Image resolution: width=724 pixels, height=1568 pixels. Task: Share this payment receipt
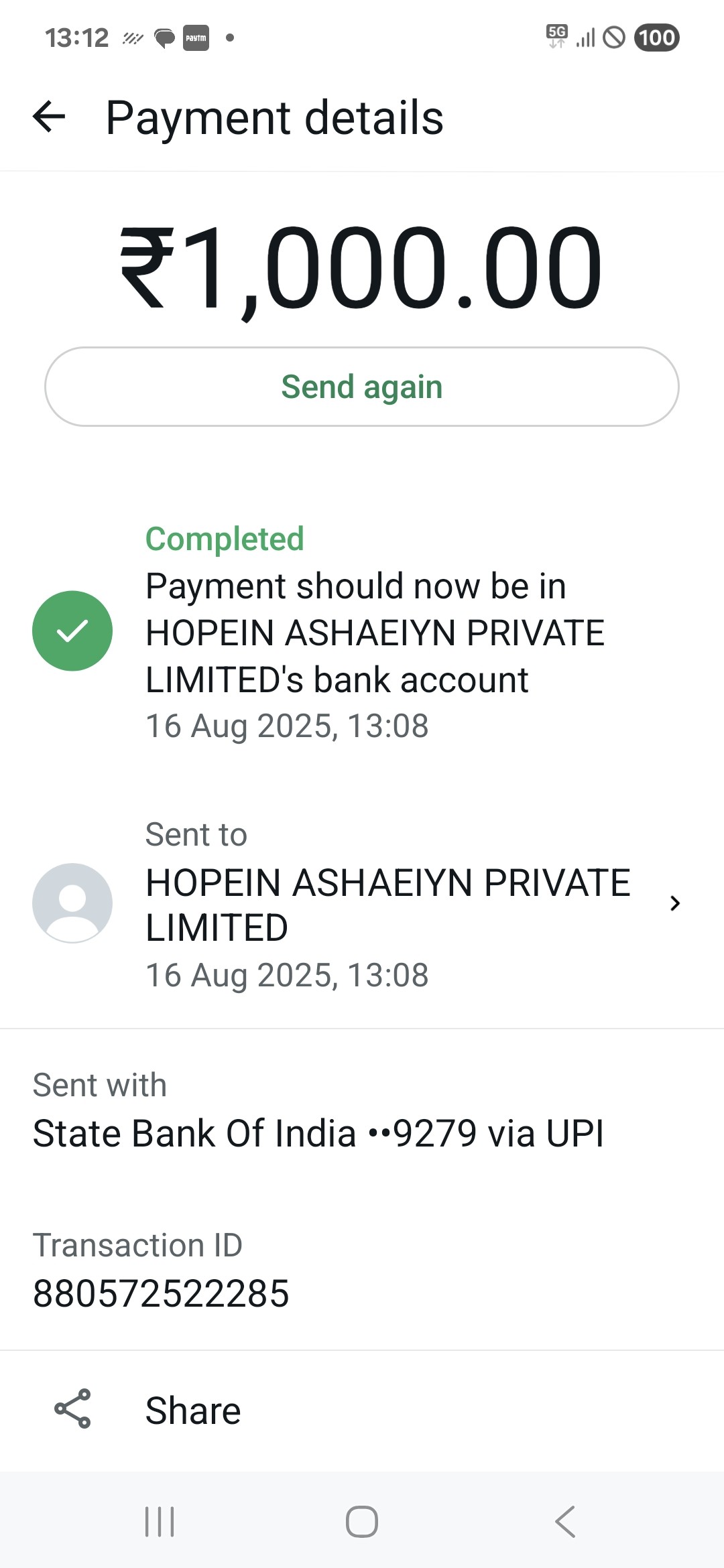[x=362, y=1410]
